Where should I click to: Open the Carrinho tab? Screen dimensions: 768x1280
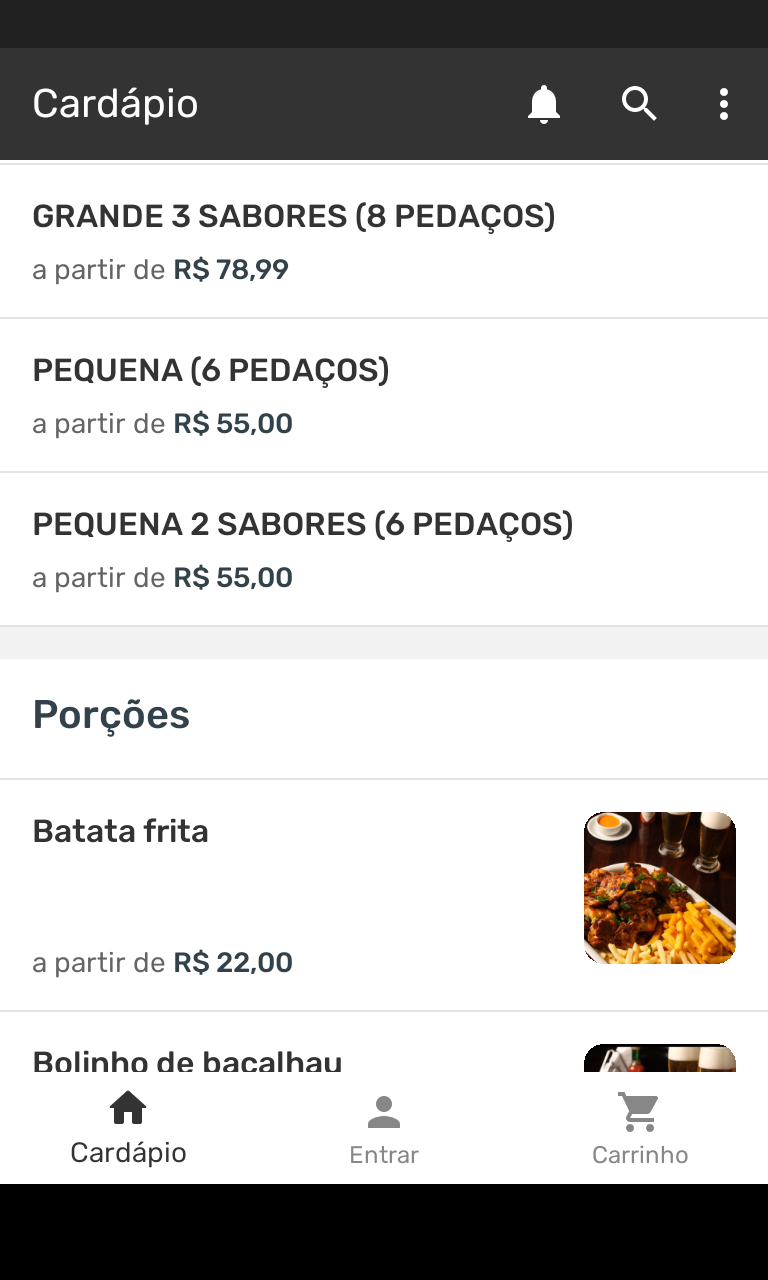[x=640, y=1128]
